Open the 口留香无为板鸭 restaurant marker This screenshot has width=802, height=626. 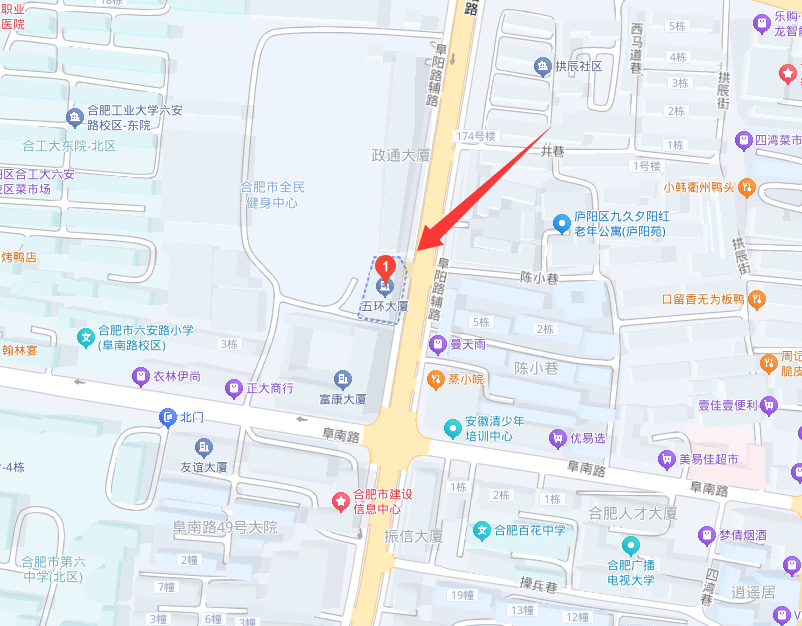tap(757, 298)
